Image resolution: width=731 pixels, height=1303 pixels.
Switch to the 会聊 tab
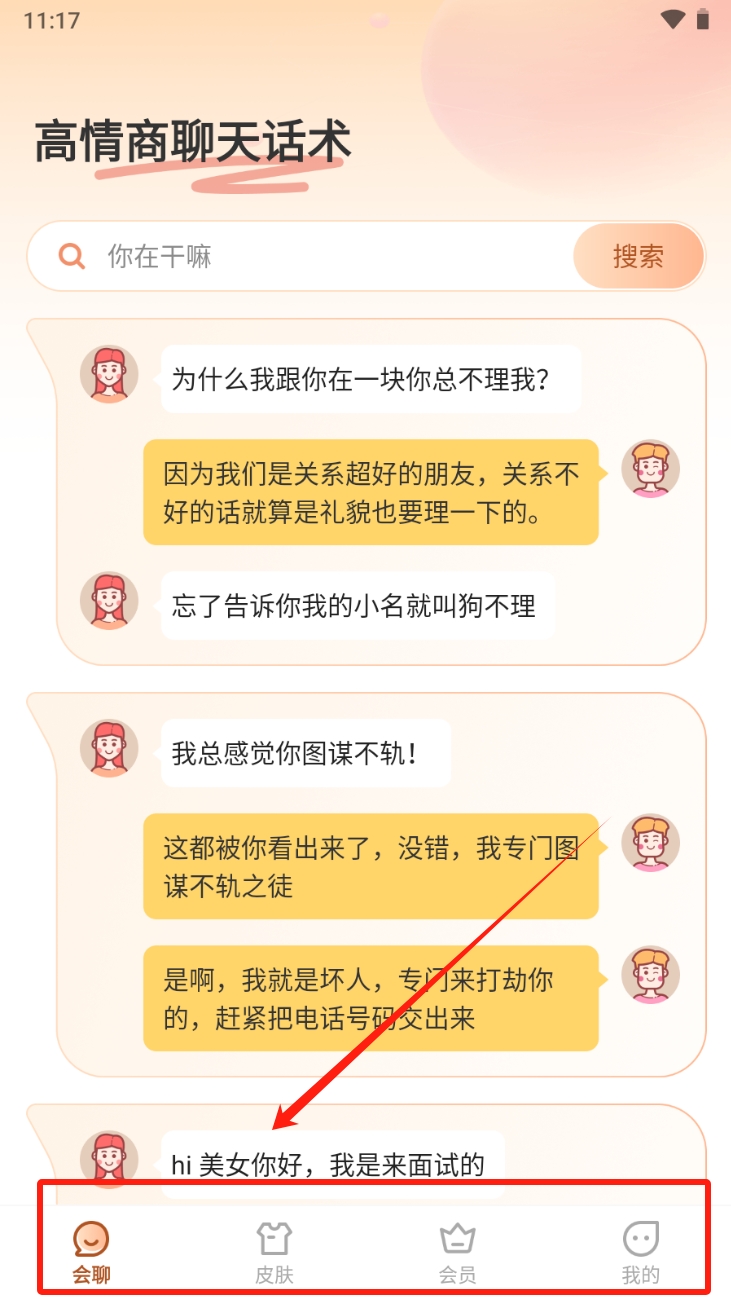coord(91,1251)
